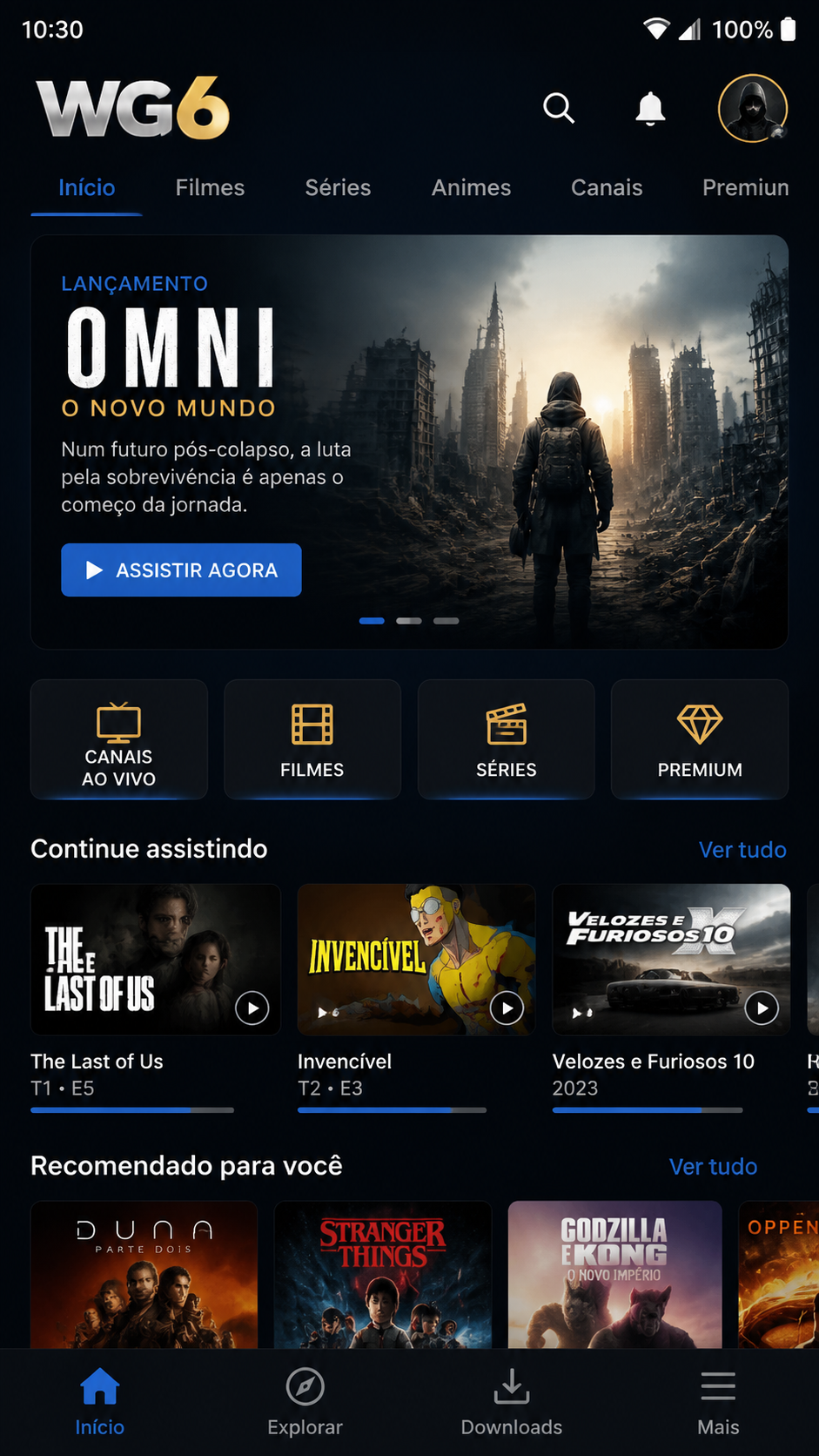The image size is (819, 1456).
Task: Tap the Assistir Agora button
Action: coord(181,570)
